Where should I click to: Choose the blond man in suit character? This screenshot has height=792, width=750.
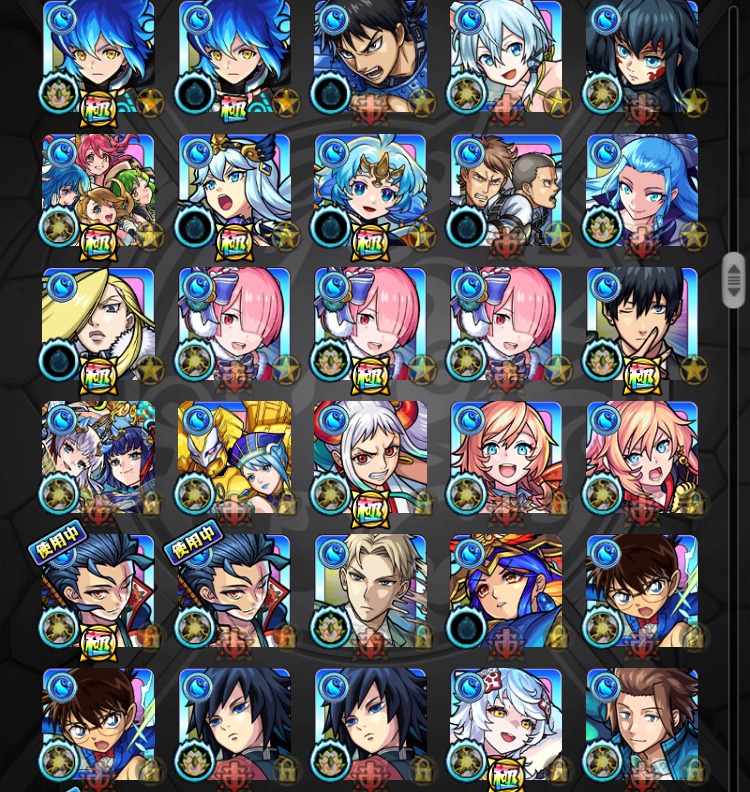coord(370,592)
